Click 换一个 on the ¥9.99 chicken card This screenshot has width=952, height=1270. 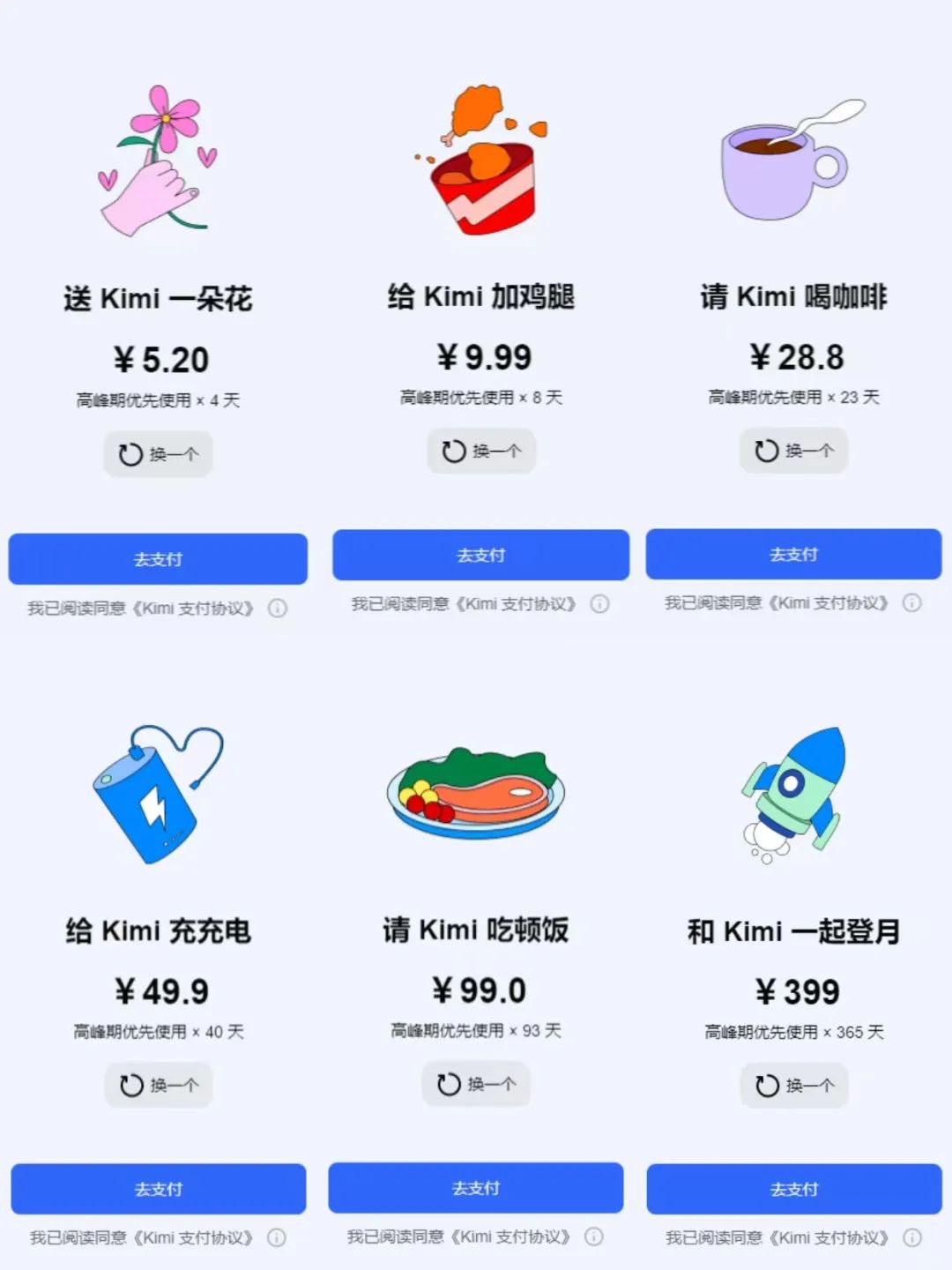click(480, 451)
